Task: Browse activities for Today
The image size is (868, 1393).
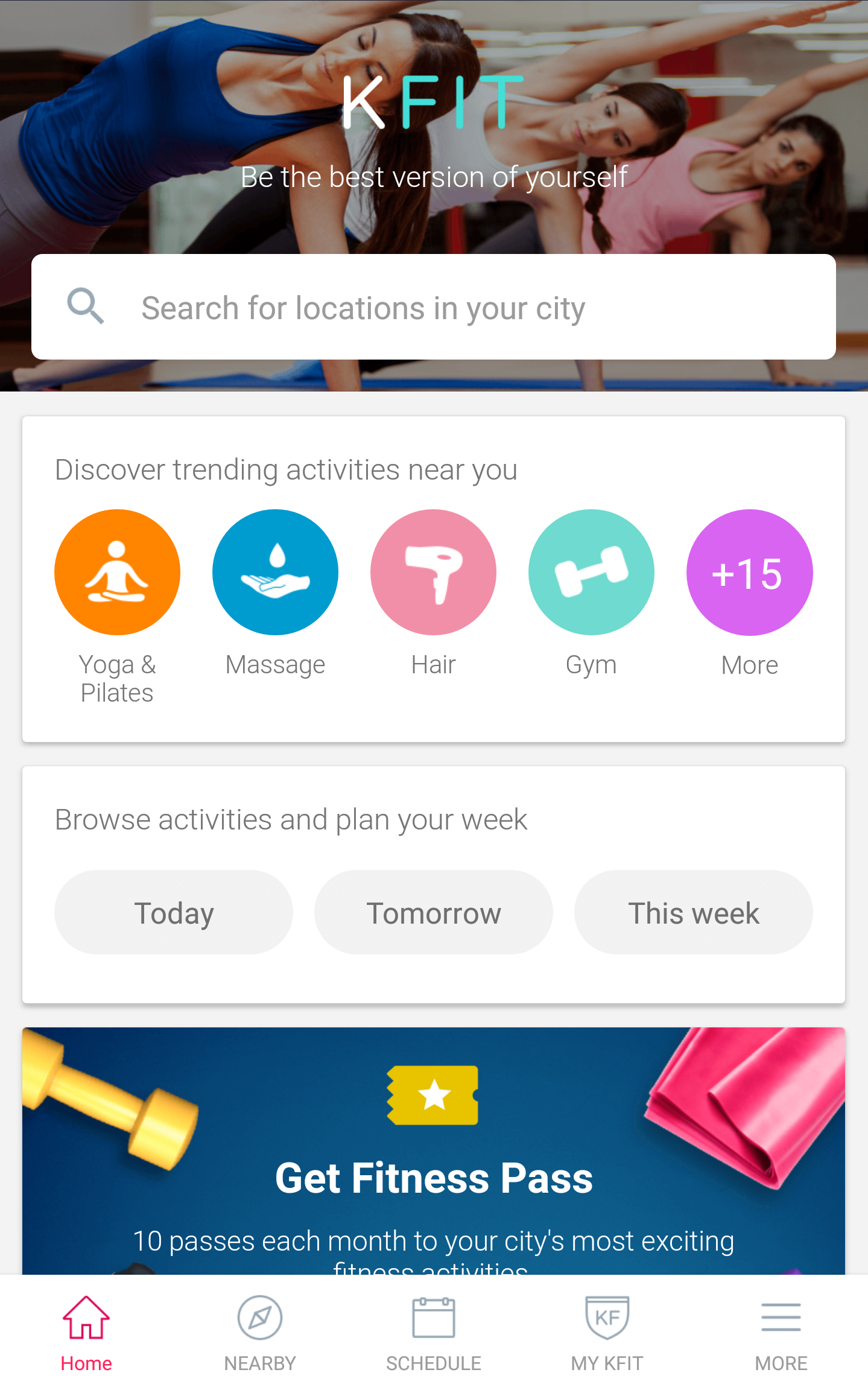Action: click(174, 912)
